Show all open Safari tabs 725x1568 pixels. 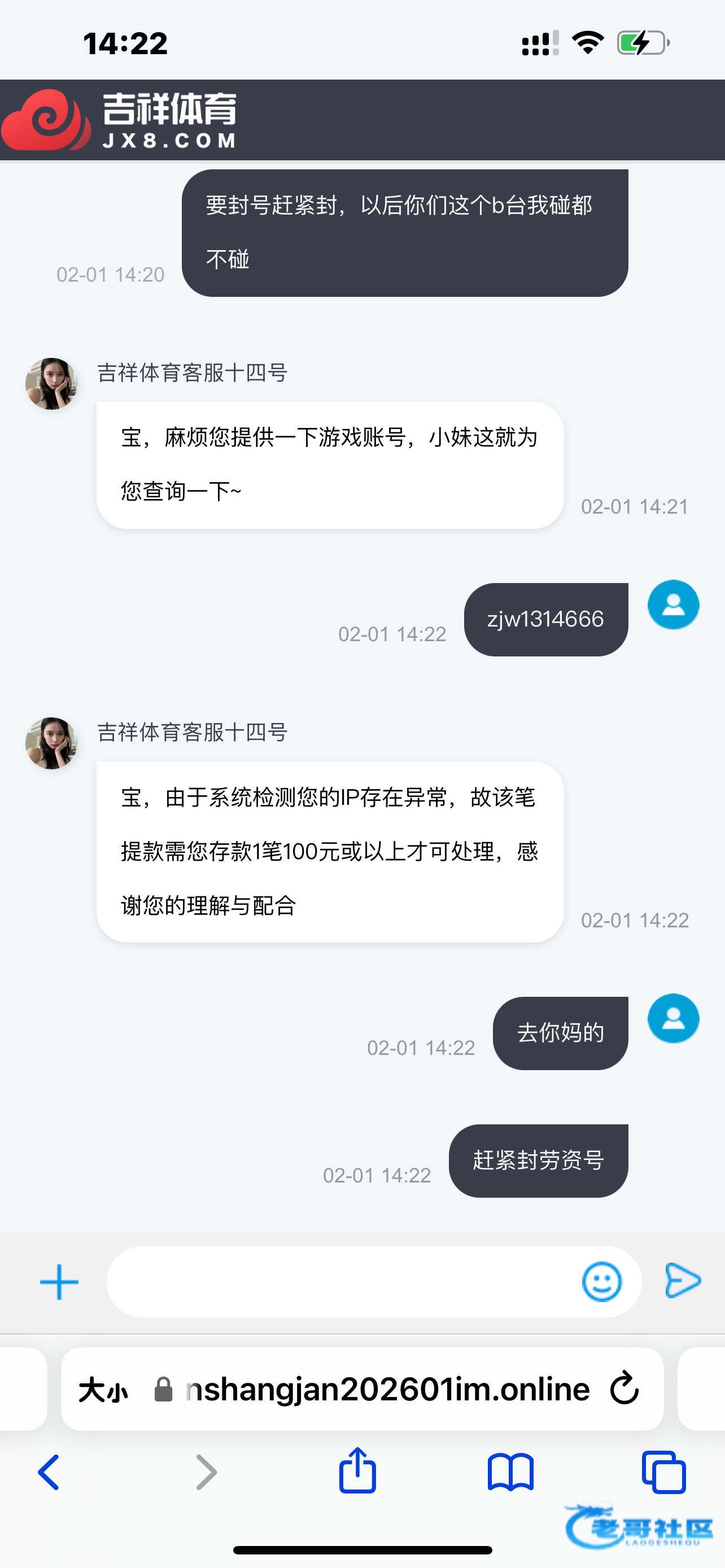(x=663, y=1472)
